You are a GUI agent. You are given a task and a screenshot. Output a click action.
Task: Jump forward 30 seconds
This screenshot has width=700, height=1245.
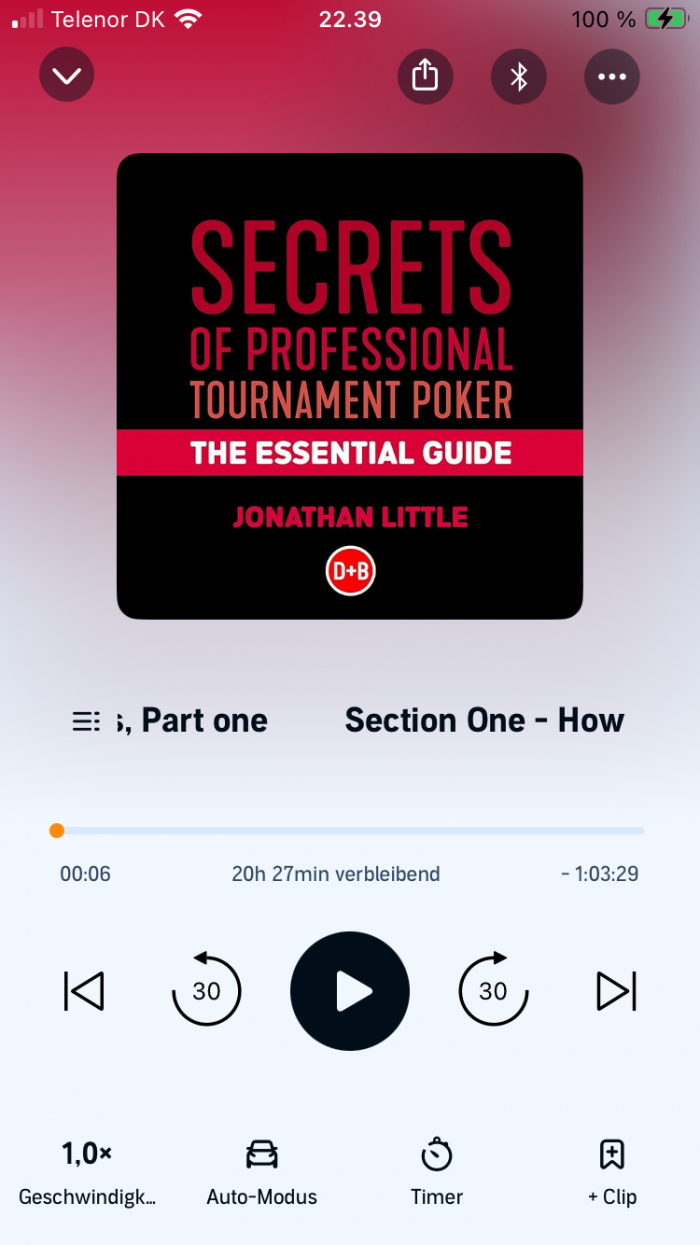(493, 991)
